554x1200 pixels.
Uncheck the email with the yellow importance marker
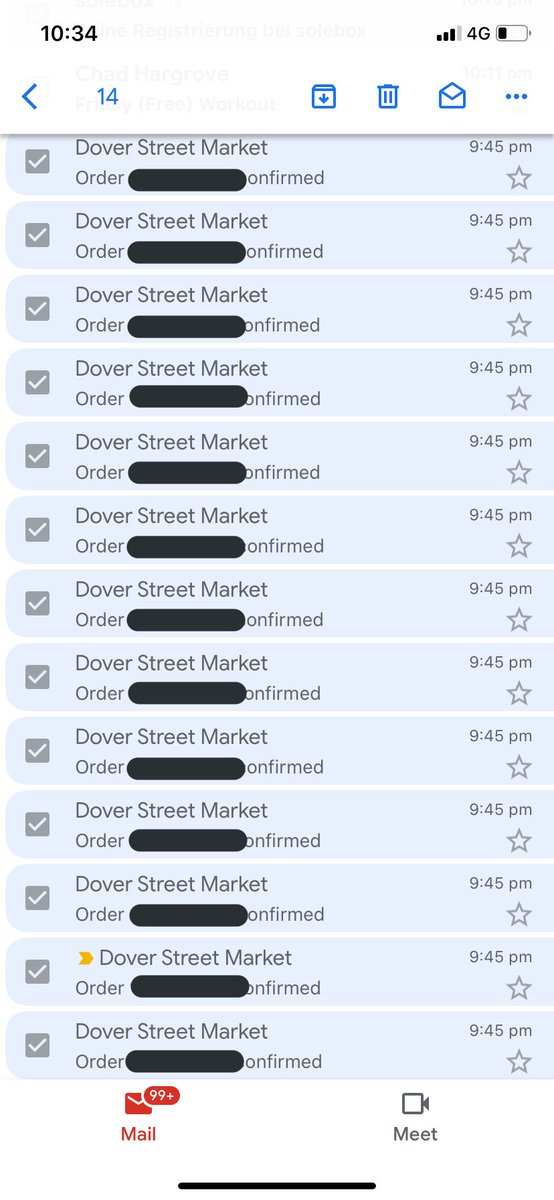[37, 971]
